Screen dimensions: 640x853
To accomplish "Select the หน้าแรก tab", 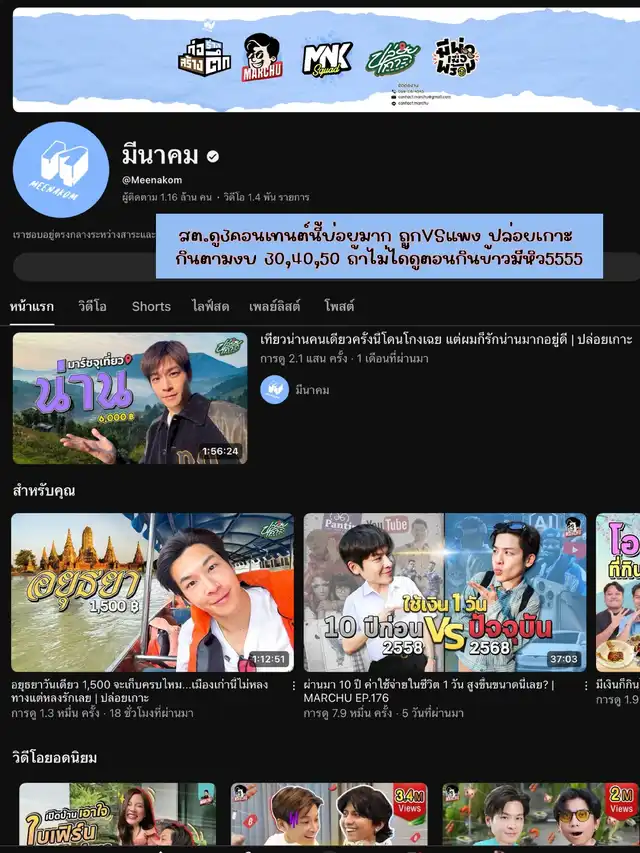I will [32, 306].
